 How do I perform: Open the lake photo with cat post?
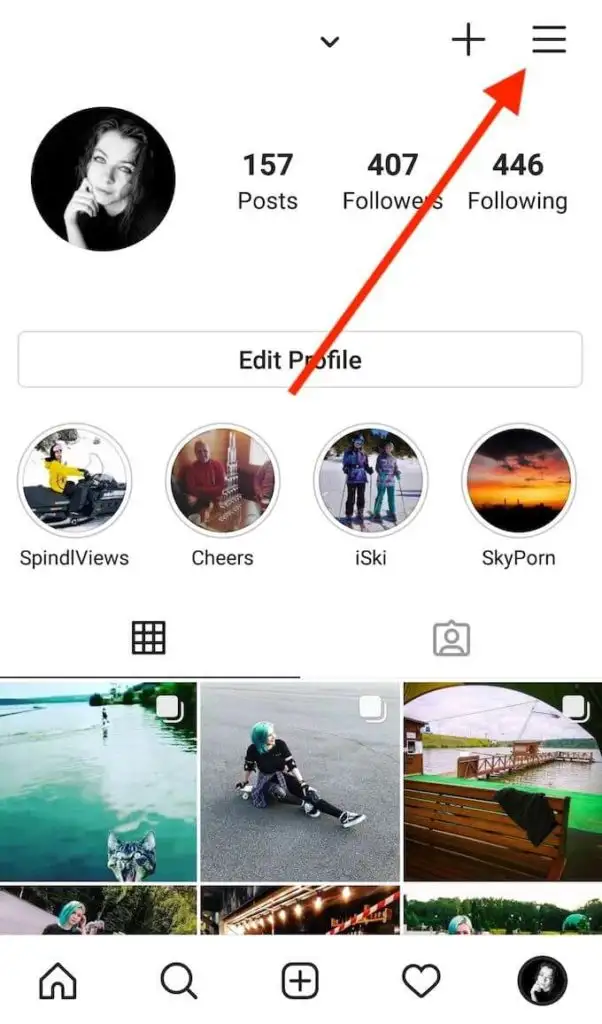(x=98, y=781)
